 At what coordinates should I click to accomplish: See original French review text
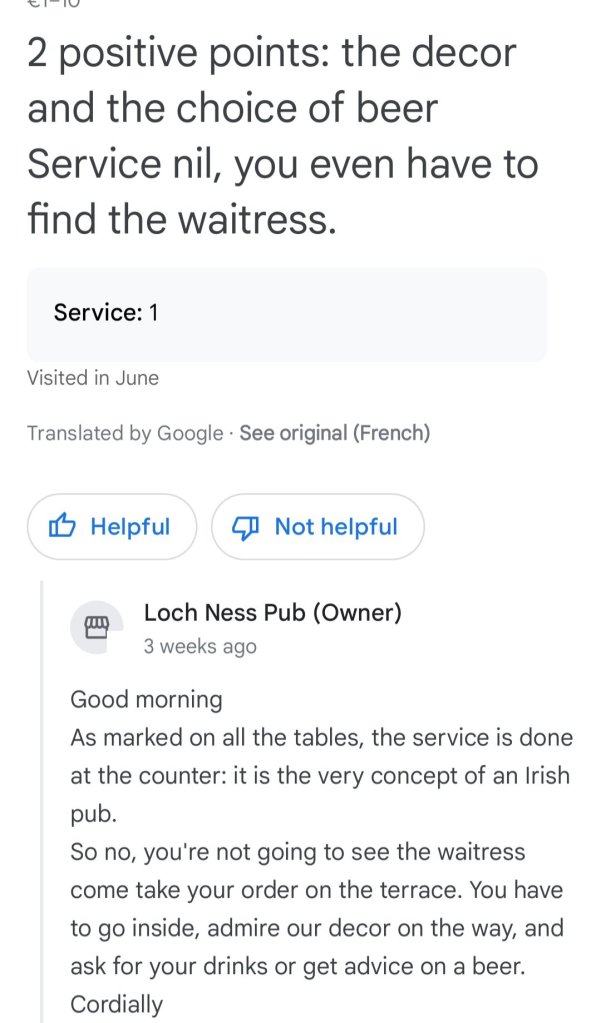click(x=334, y=433)
